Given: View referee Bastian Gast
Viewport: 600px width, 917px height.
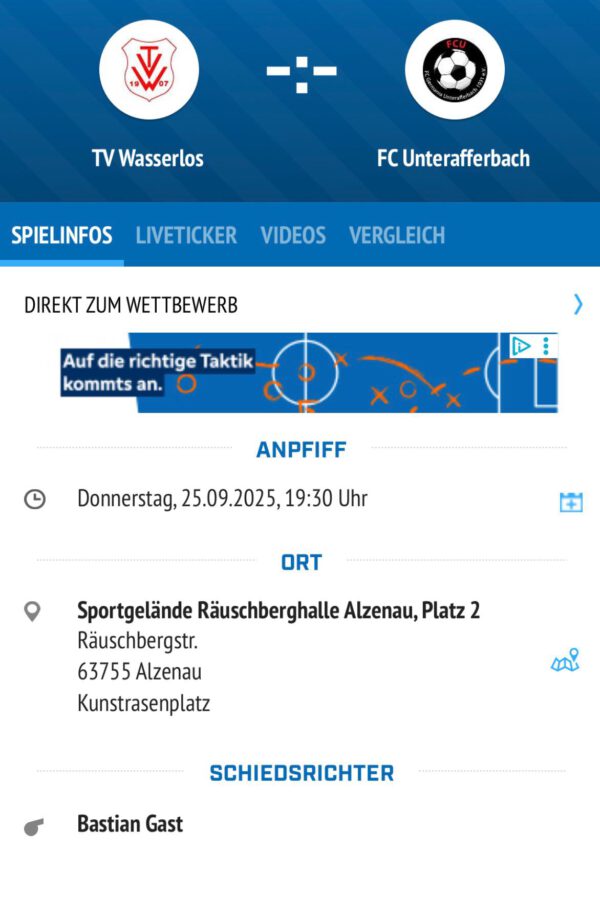Looking at the screenshot, I should coord(130,825).
